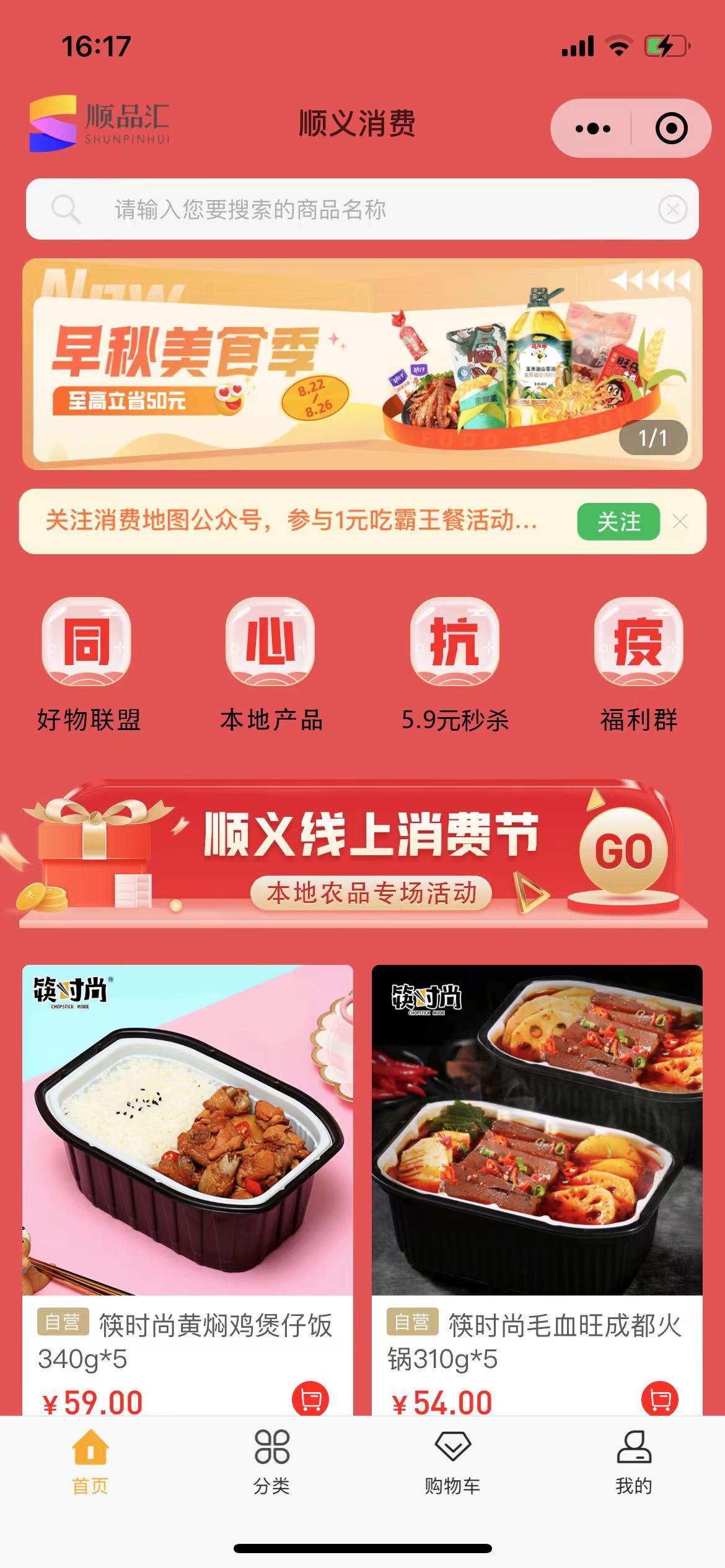Open the mini program more options menu
The height and width of the screenshot is (1568, 725).
pyautogui.click(x=592, y=129)
